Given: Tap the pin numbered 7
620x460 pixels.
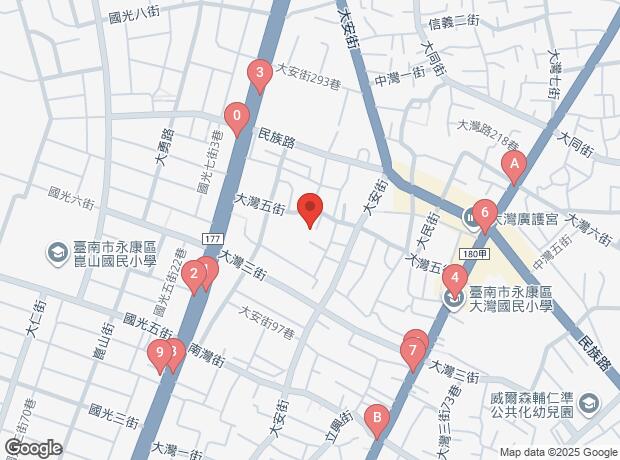Looking at the screenshot, I should pos(410,352).
